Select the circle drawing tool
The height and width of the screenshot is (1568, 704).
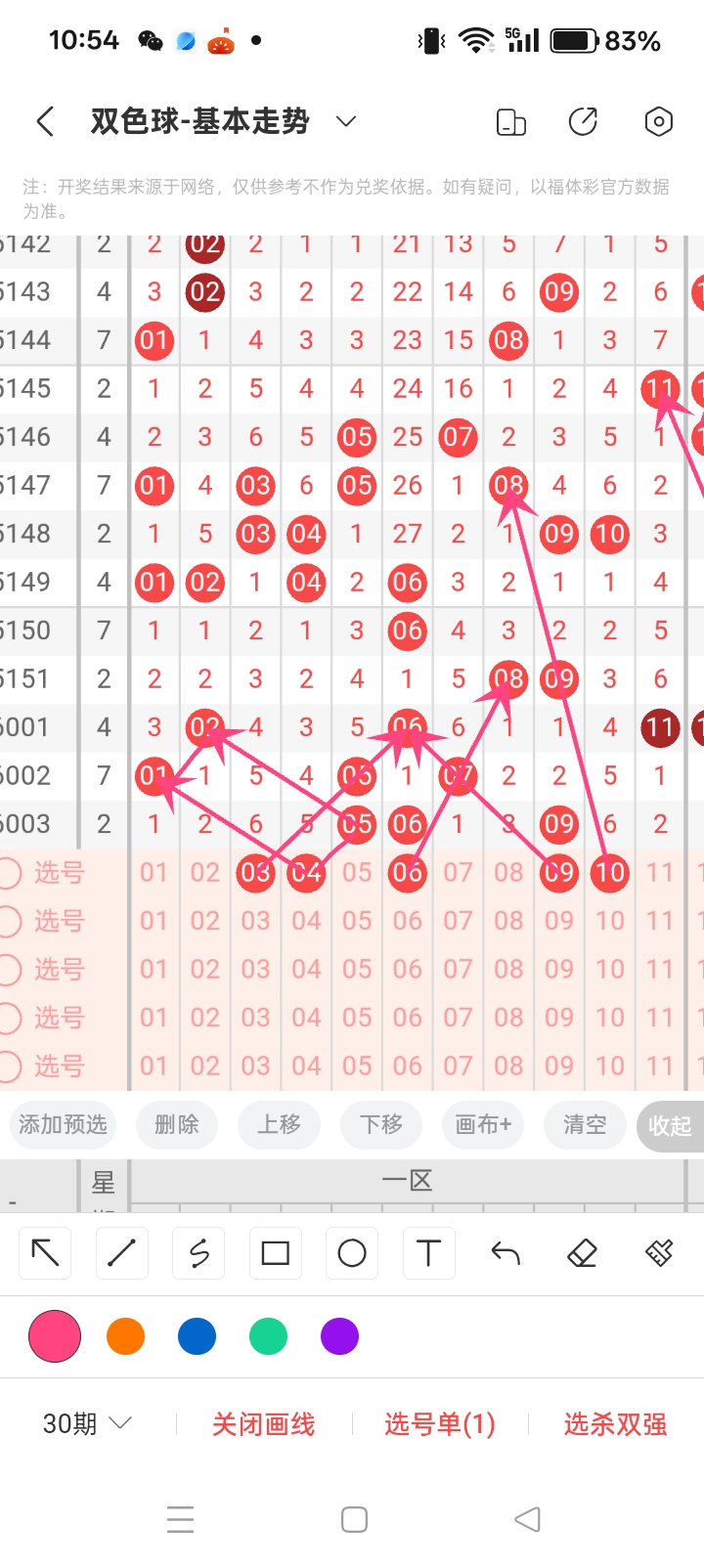[x=352, y=1252]
